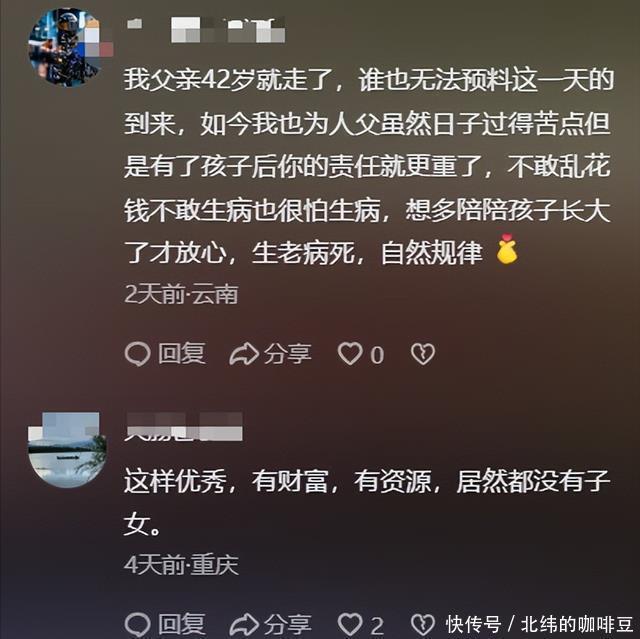Screen dimensions: 640x639
Task: Dislike the Chongqing comment via broken heart
Action: 423,624
